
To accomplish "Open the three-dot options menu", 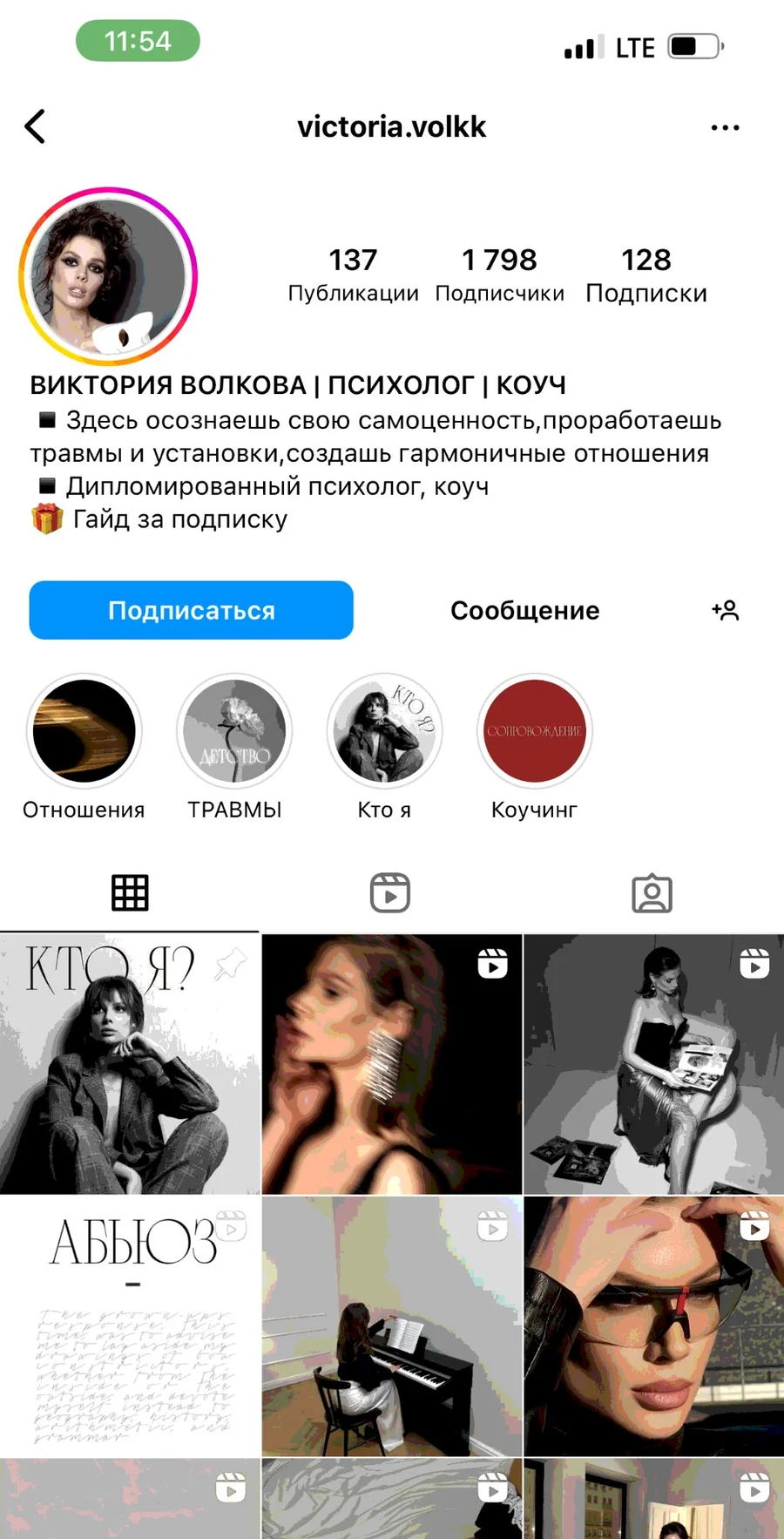I will [725, 128].
